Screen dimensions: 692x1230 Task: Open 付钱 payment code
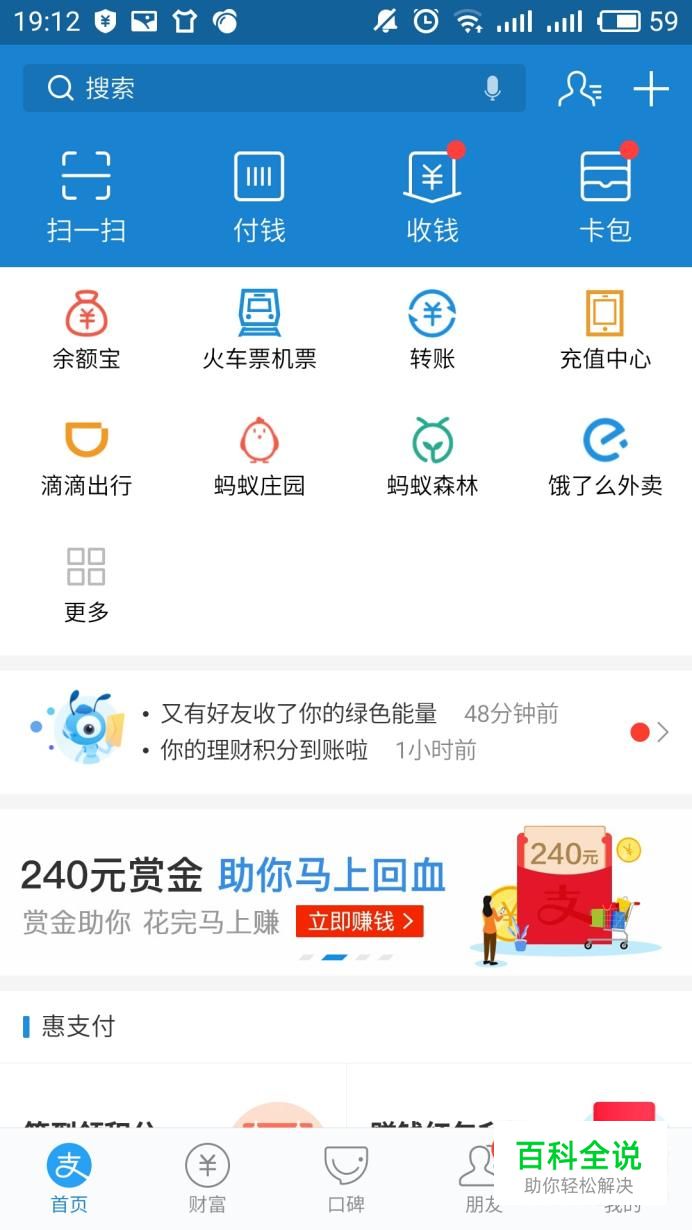[x=259, y=196]
